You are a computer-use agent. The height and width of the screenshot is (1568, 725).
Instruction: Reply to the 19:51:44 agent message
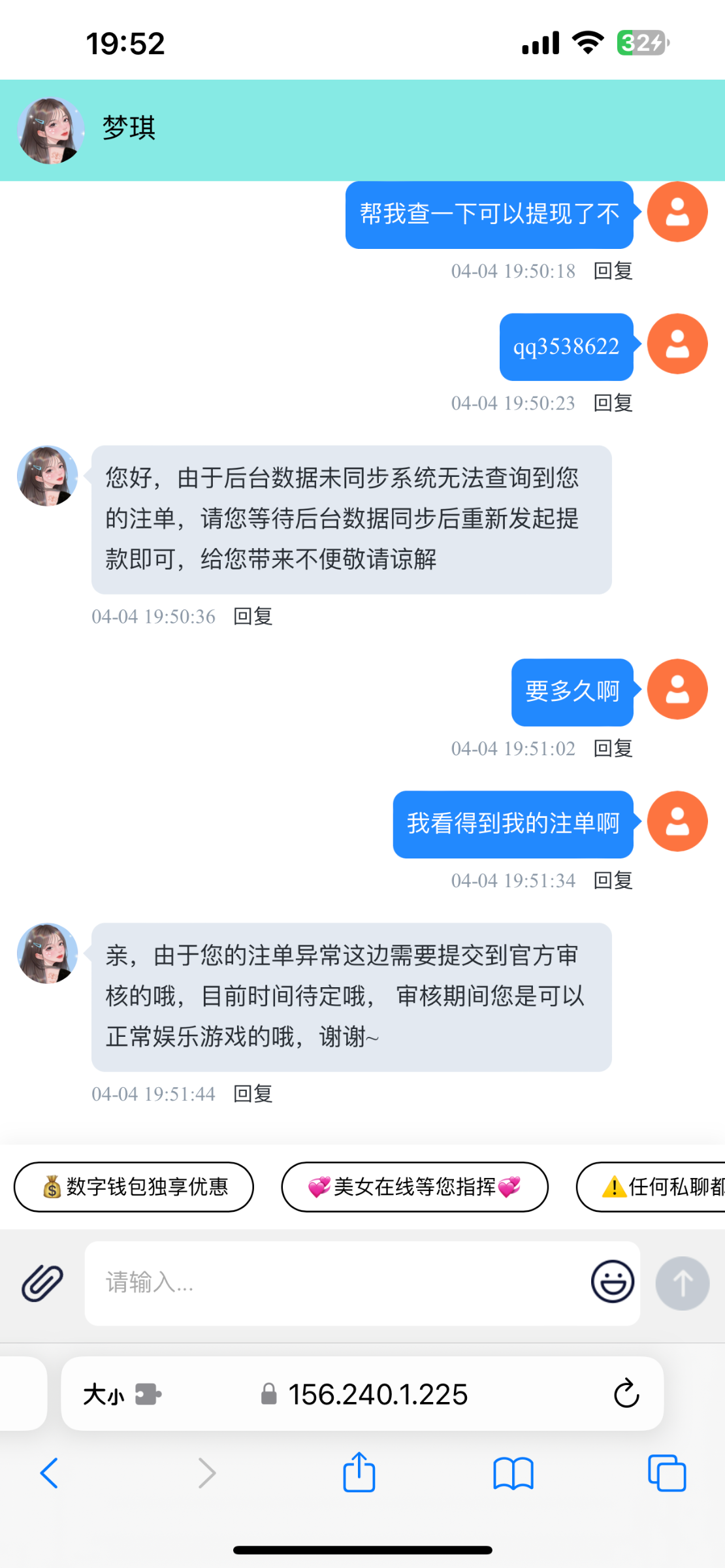point(253,1094)
